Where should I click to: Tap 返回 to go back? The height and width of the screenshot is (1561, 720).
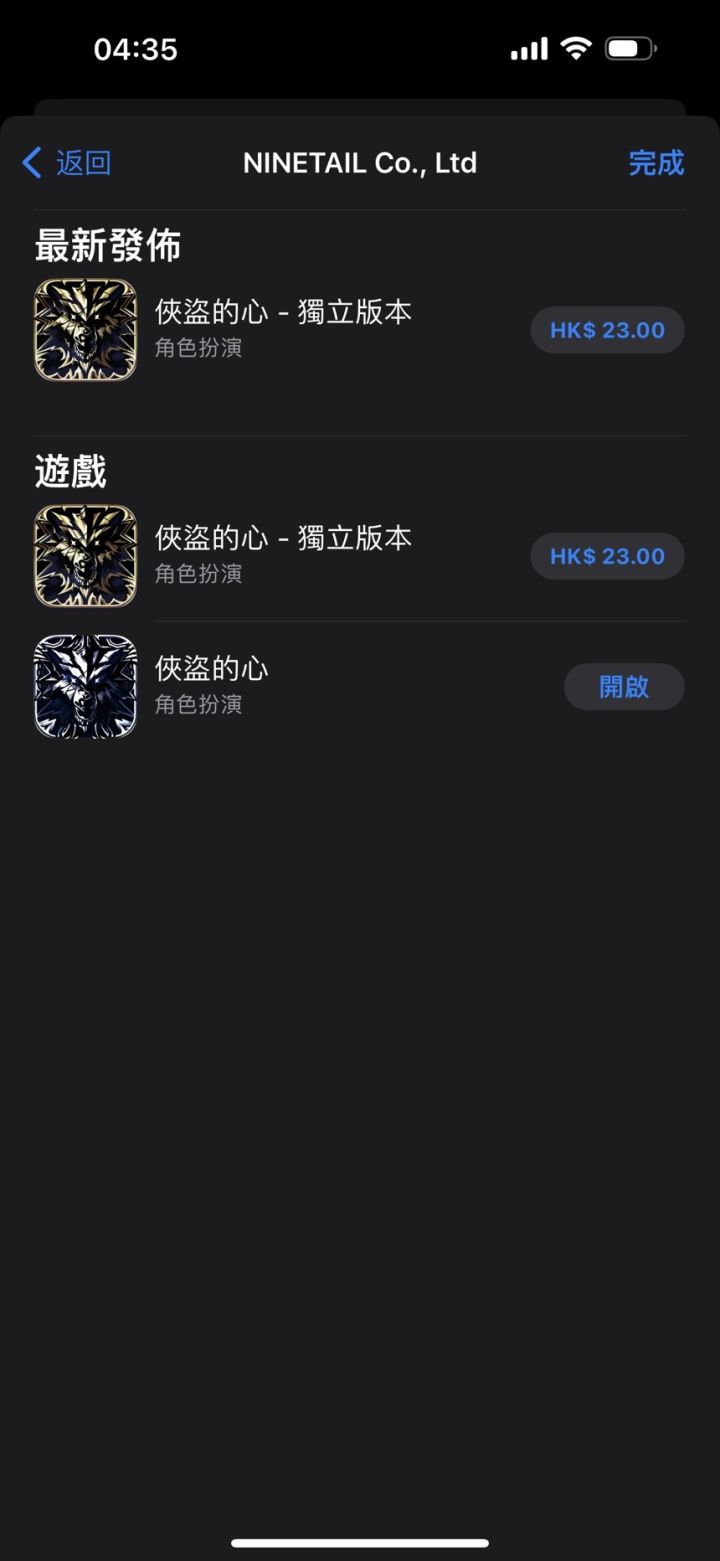coord(85,162)
